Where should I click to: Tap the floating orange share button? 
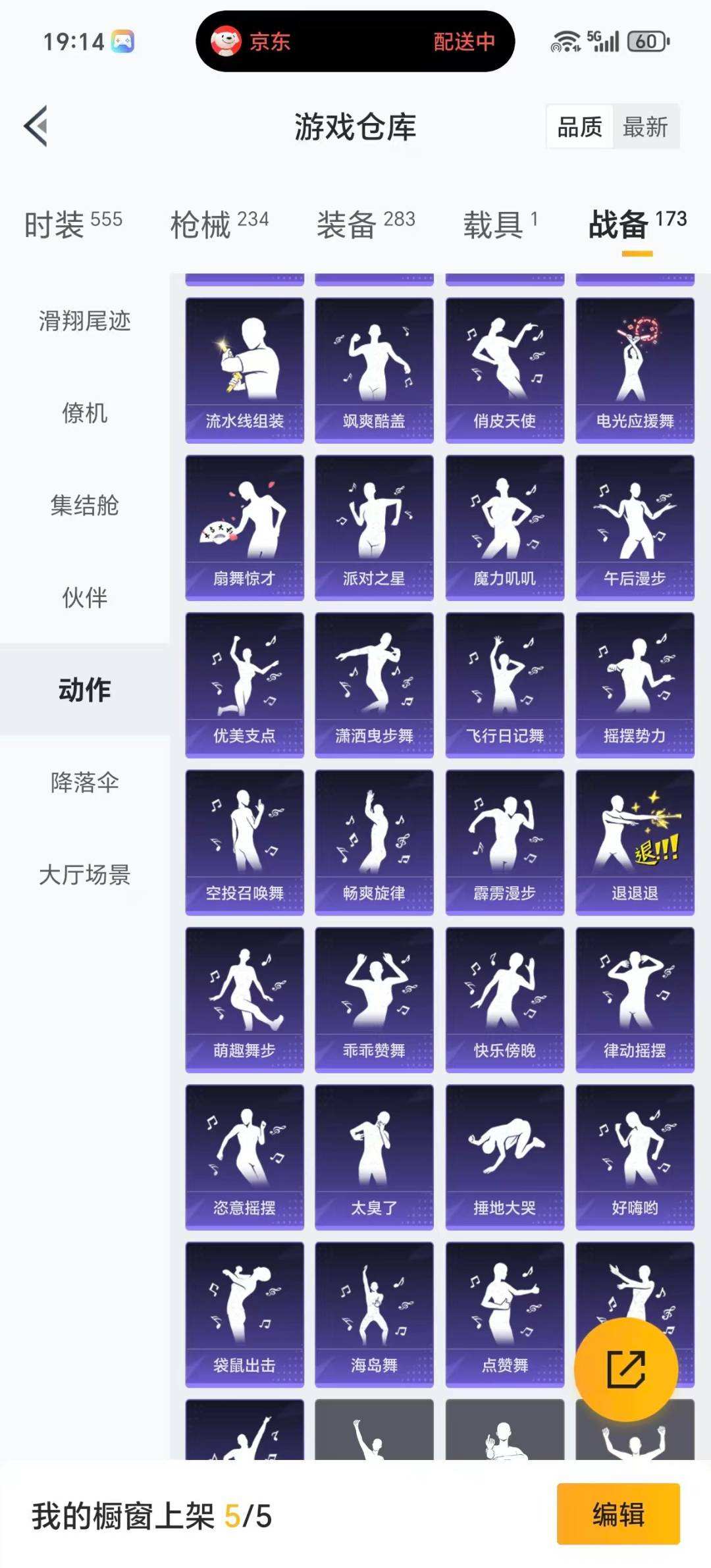coord(625,1369)
